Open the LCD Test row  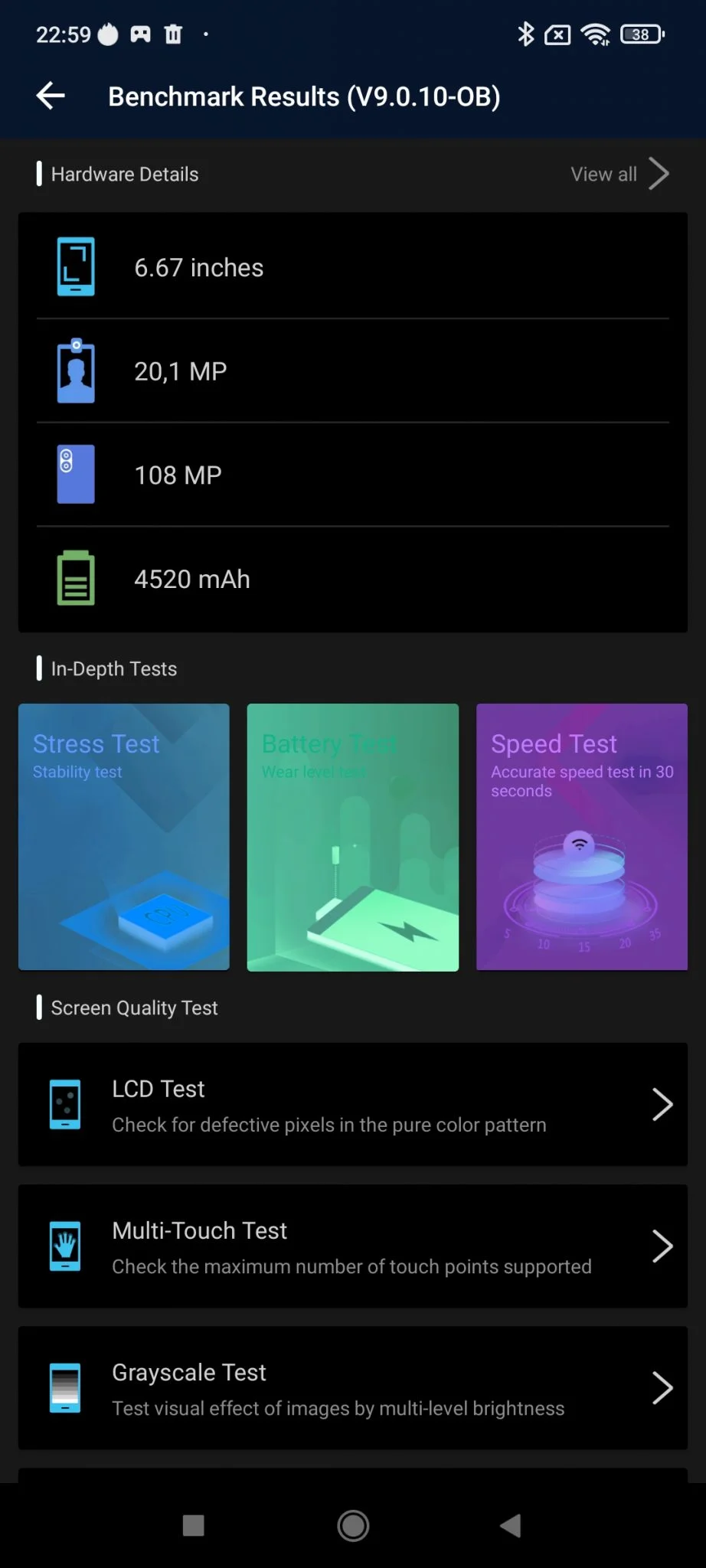[353, 1104]
